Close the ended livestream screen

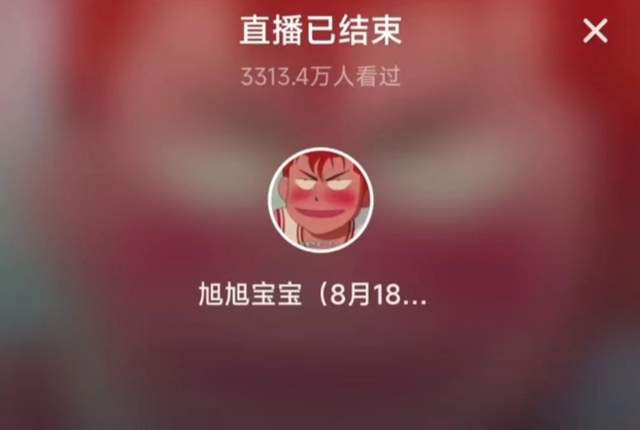595,31
